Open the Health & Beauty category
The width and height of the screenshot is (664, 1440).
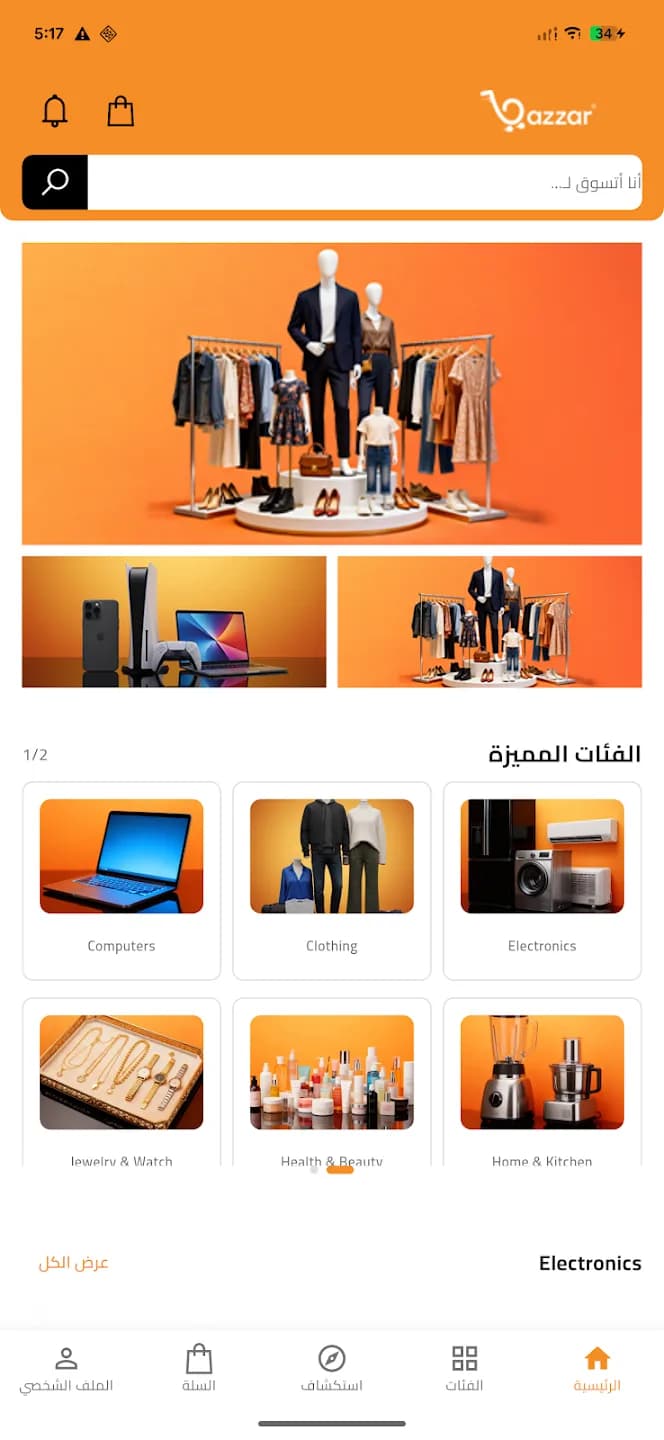pos(332,1082)
